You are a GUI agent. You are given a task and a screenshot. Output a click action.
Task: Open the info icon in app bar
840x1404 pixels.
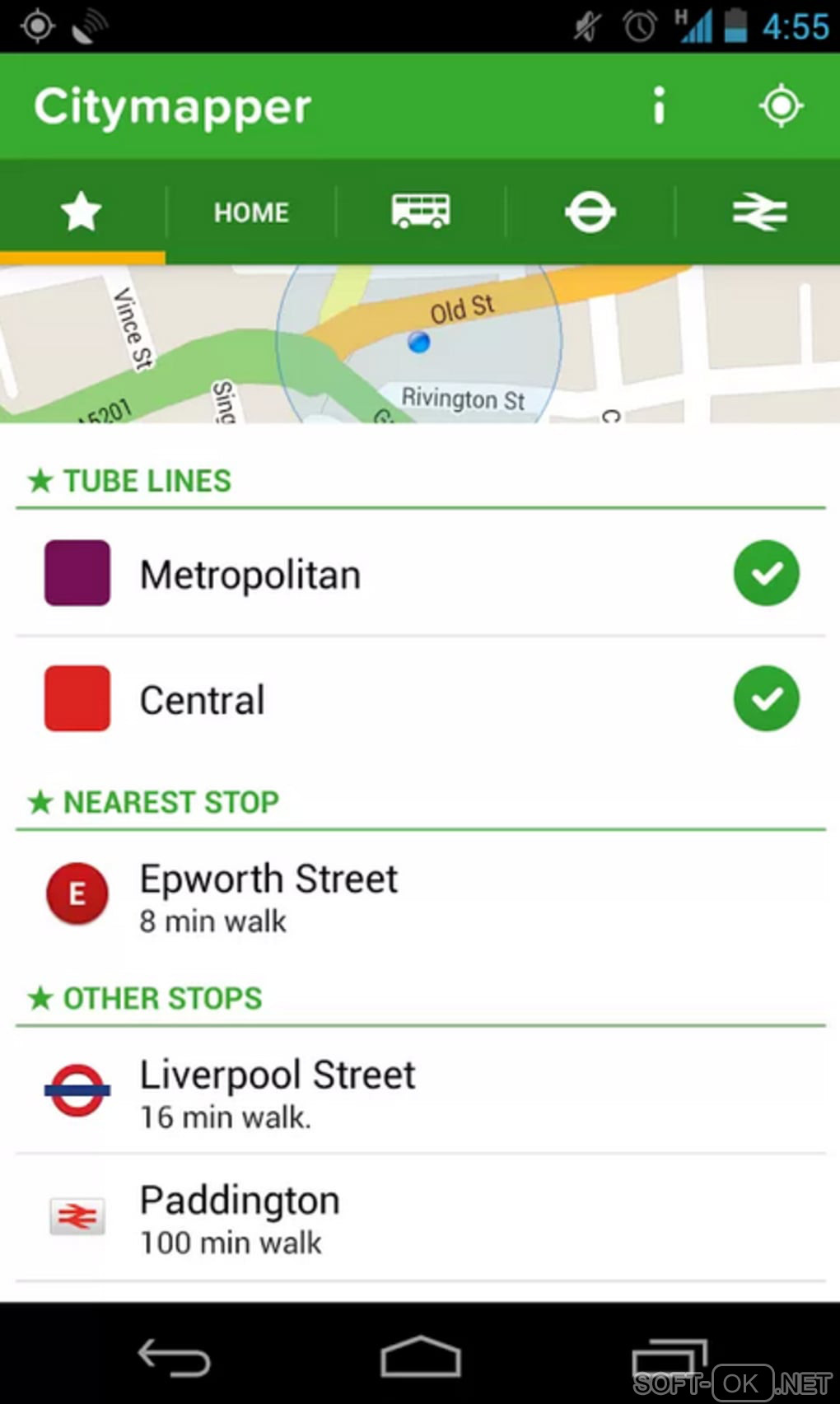[x=658, y=106]
